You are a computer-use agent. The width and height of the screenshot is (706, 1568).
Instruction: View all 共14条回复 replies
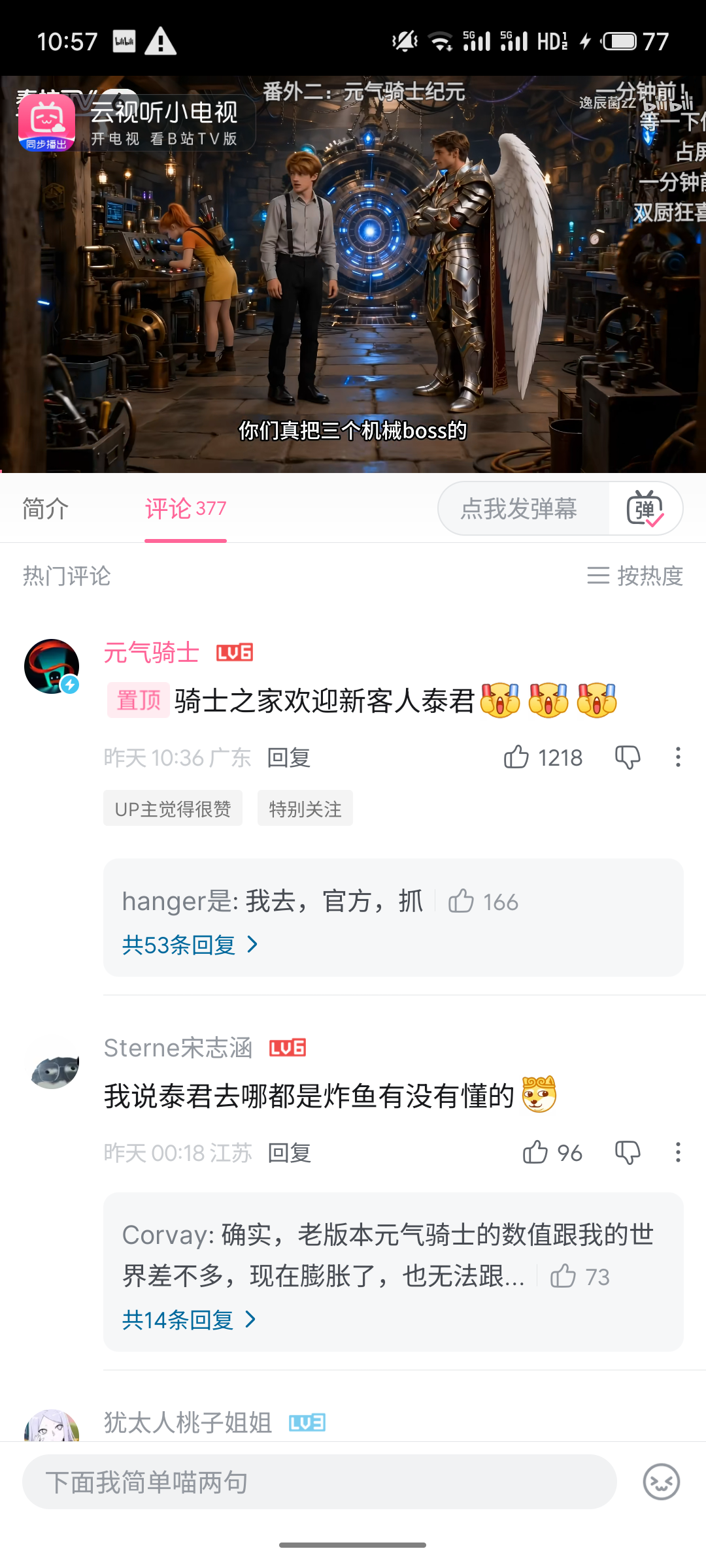[x=189, y=1320]
